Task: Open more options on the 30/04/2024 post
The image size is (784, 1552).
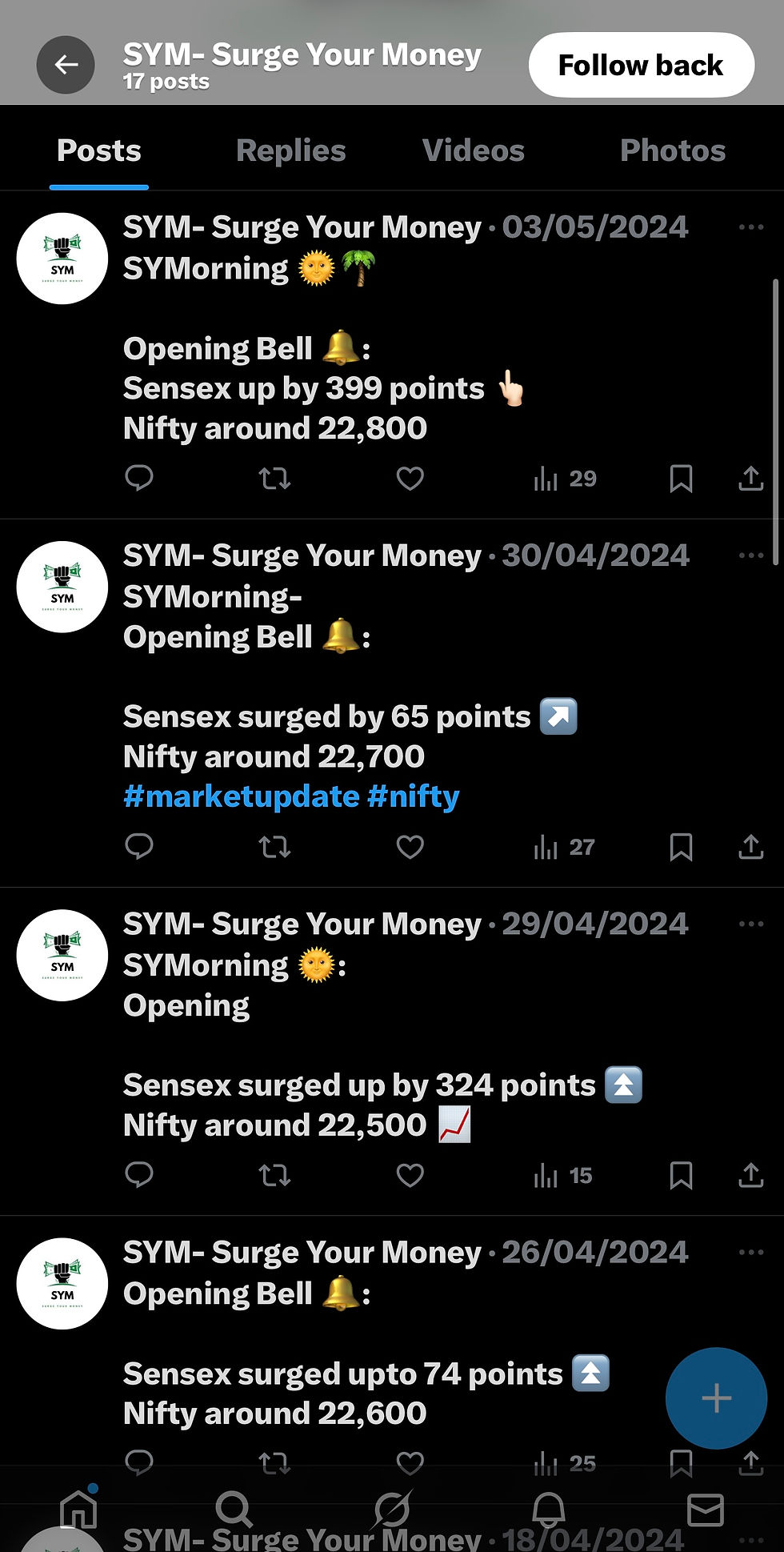Action: pyautogui.click(x=750, y=555)
